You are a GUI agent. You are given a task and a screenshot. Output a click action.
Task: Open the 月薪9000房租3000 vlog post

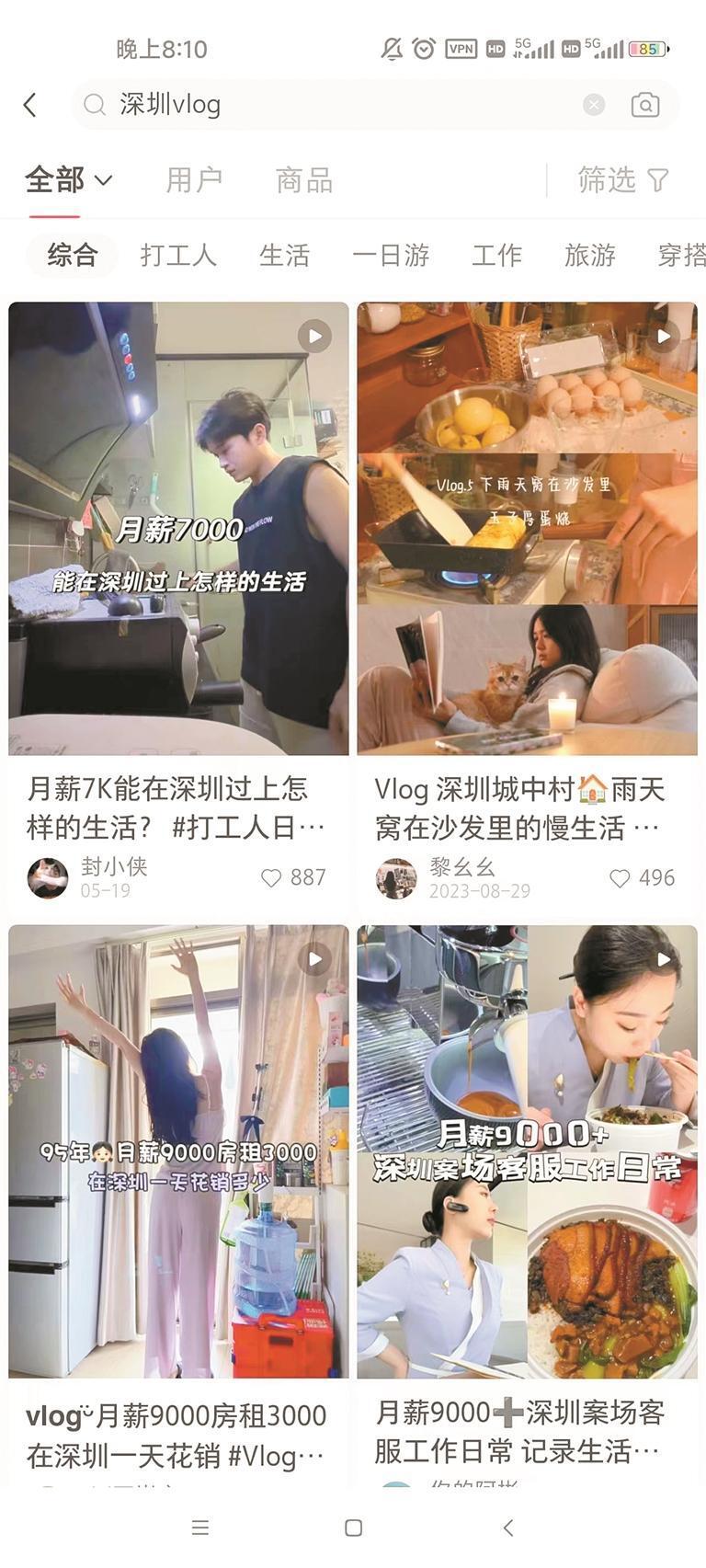[178, 1151]
